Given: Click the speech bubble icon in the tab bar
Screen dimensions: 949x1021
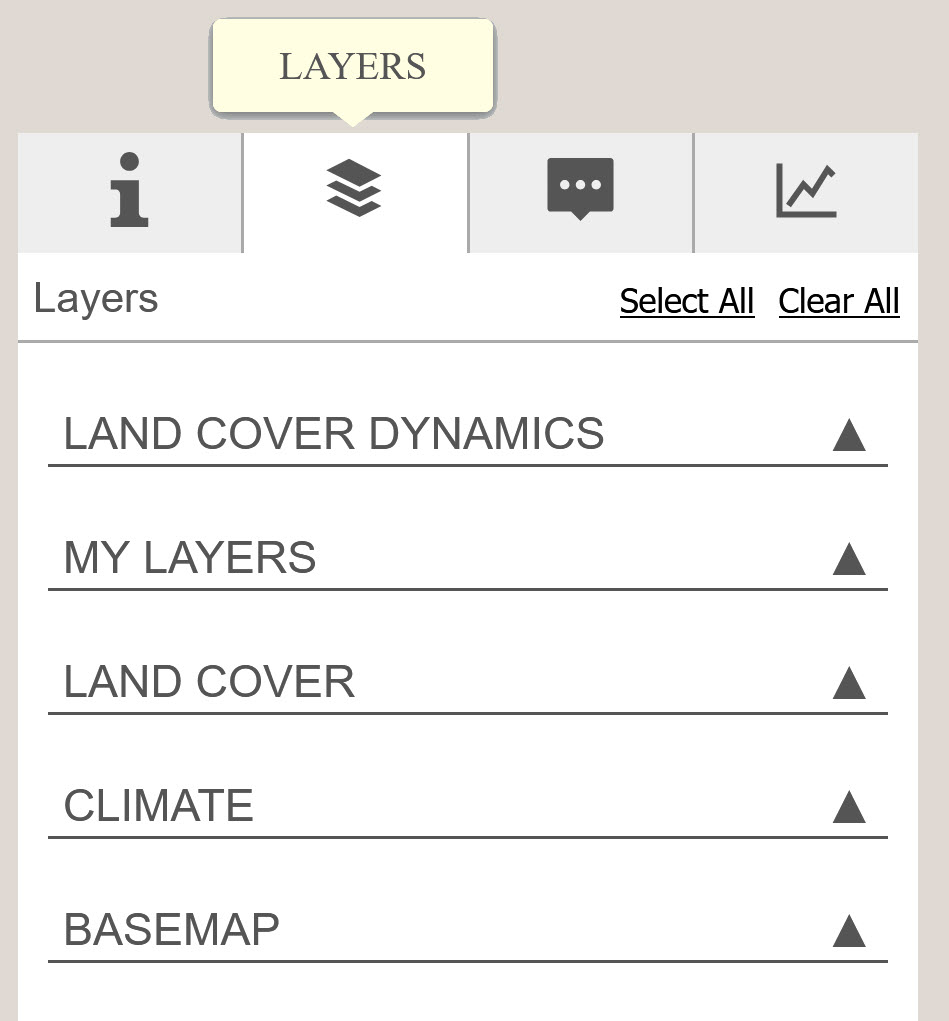Looking at the screenshot, I should (580, 190).
